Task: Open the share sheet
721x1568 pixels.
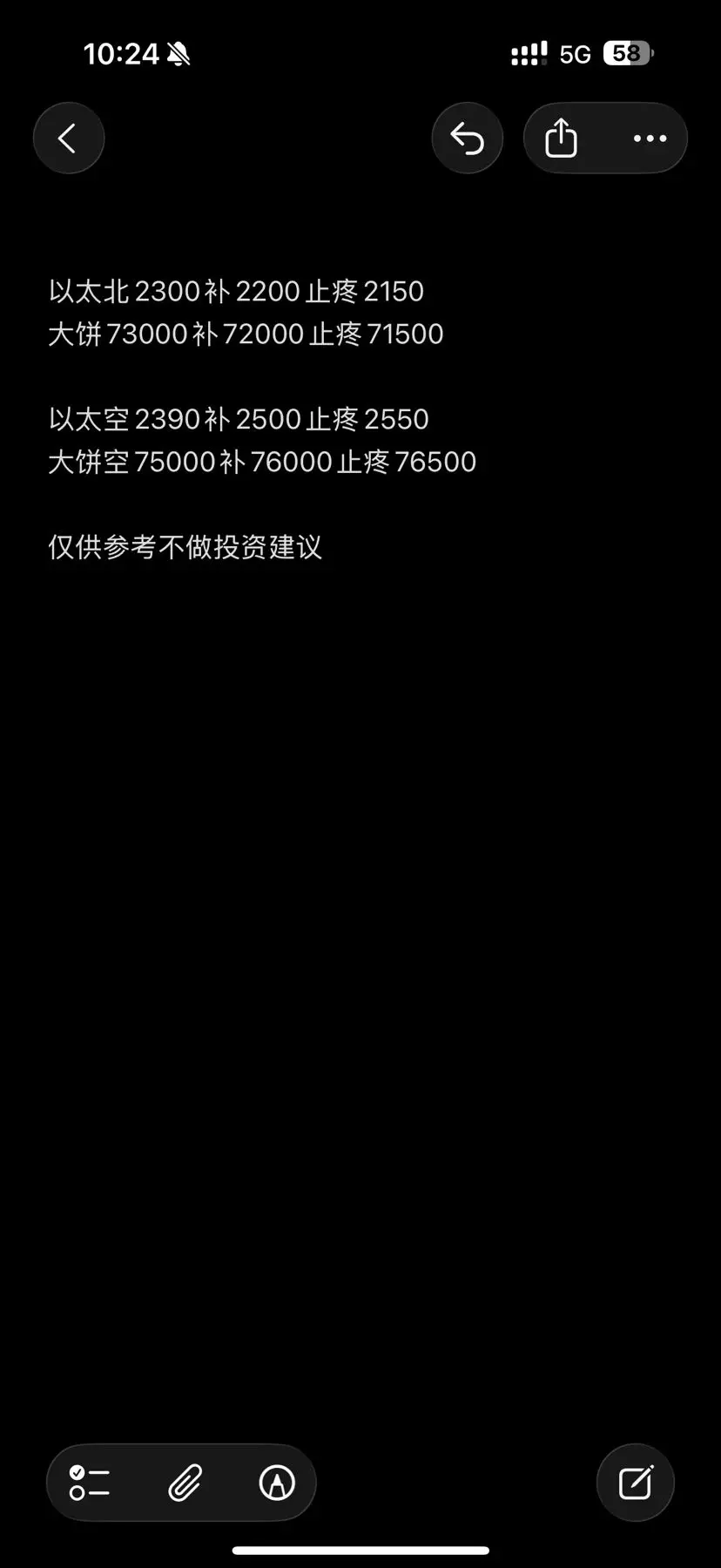Action: tap(563, 138)
